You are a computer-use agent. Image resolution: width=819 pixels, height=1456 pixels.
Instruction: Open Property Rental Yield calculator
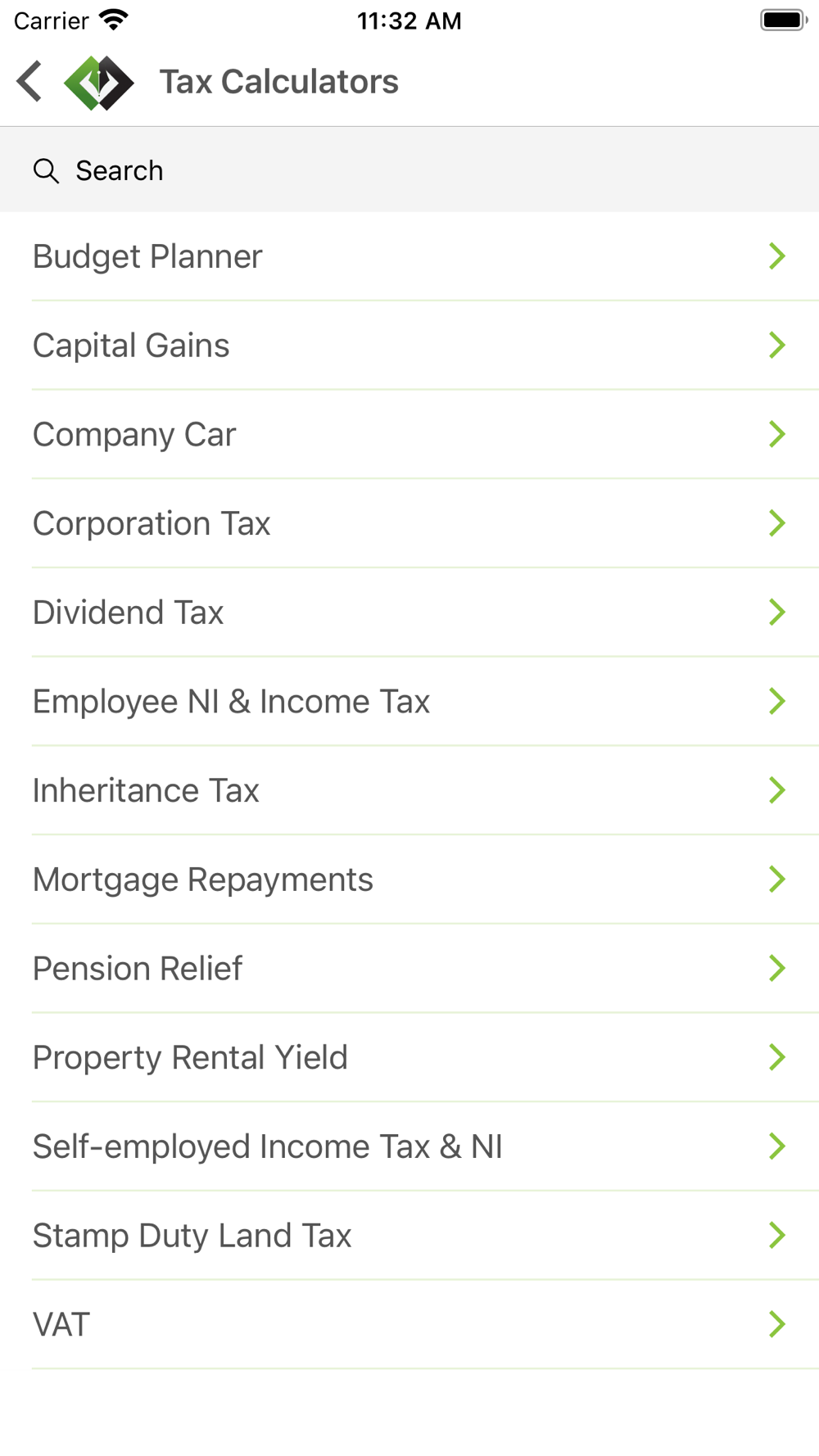click(409, 1057)
